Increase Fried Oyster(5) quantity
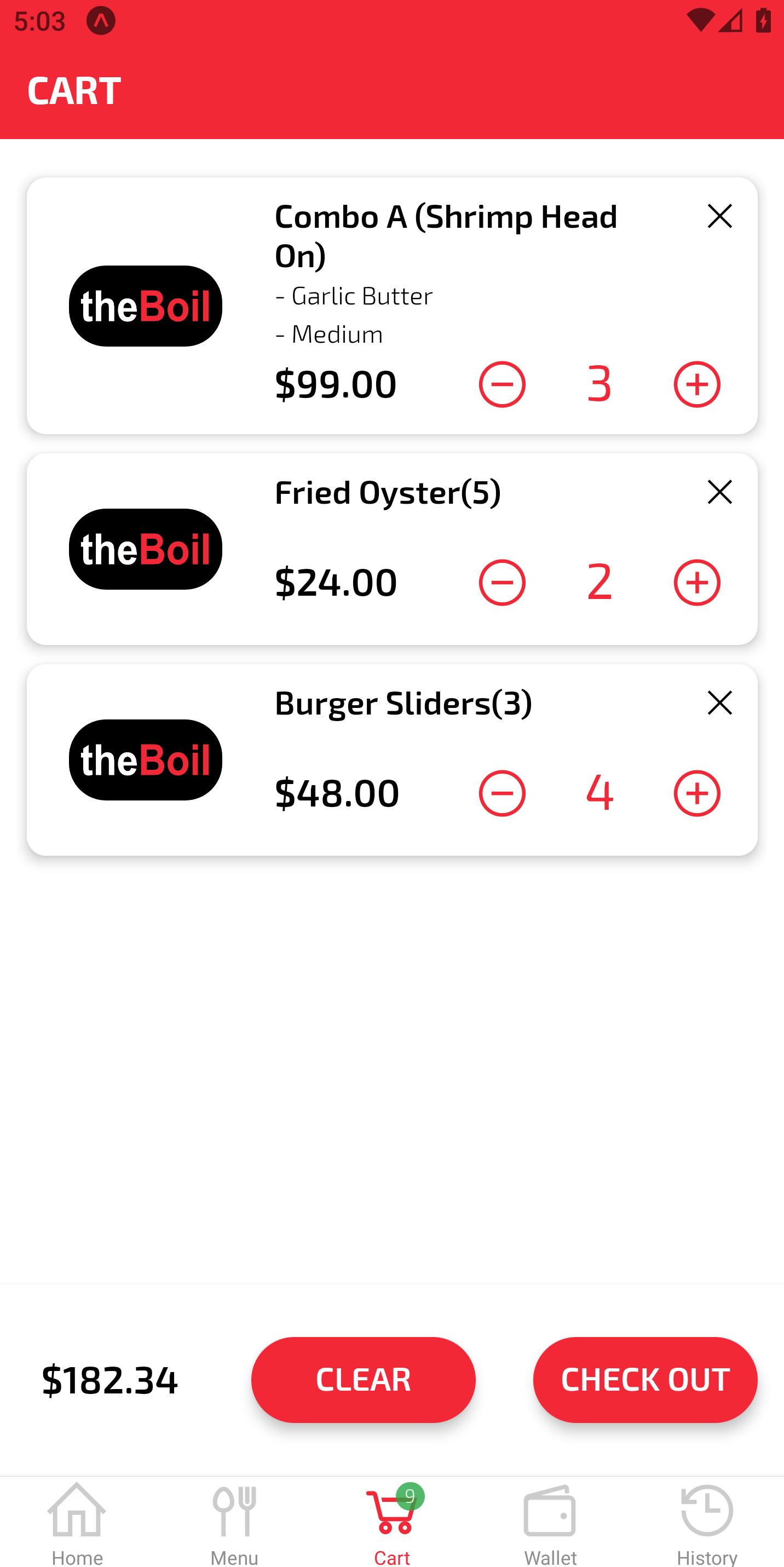This screenshot has height=1567, width=784. coord(697,583)
